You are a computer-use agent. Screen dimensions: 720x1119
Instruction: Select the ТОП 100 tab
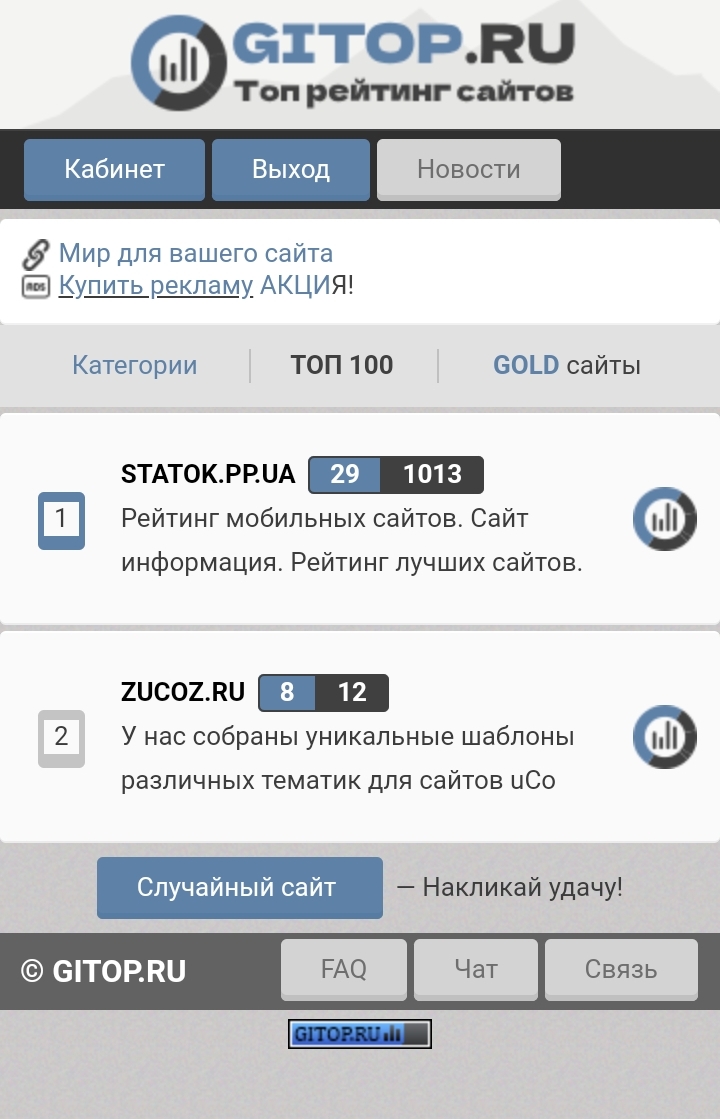tap(342, 365)
